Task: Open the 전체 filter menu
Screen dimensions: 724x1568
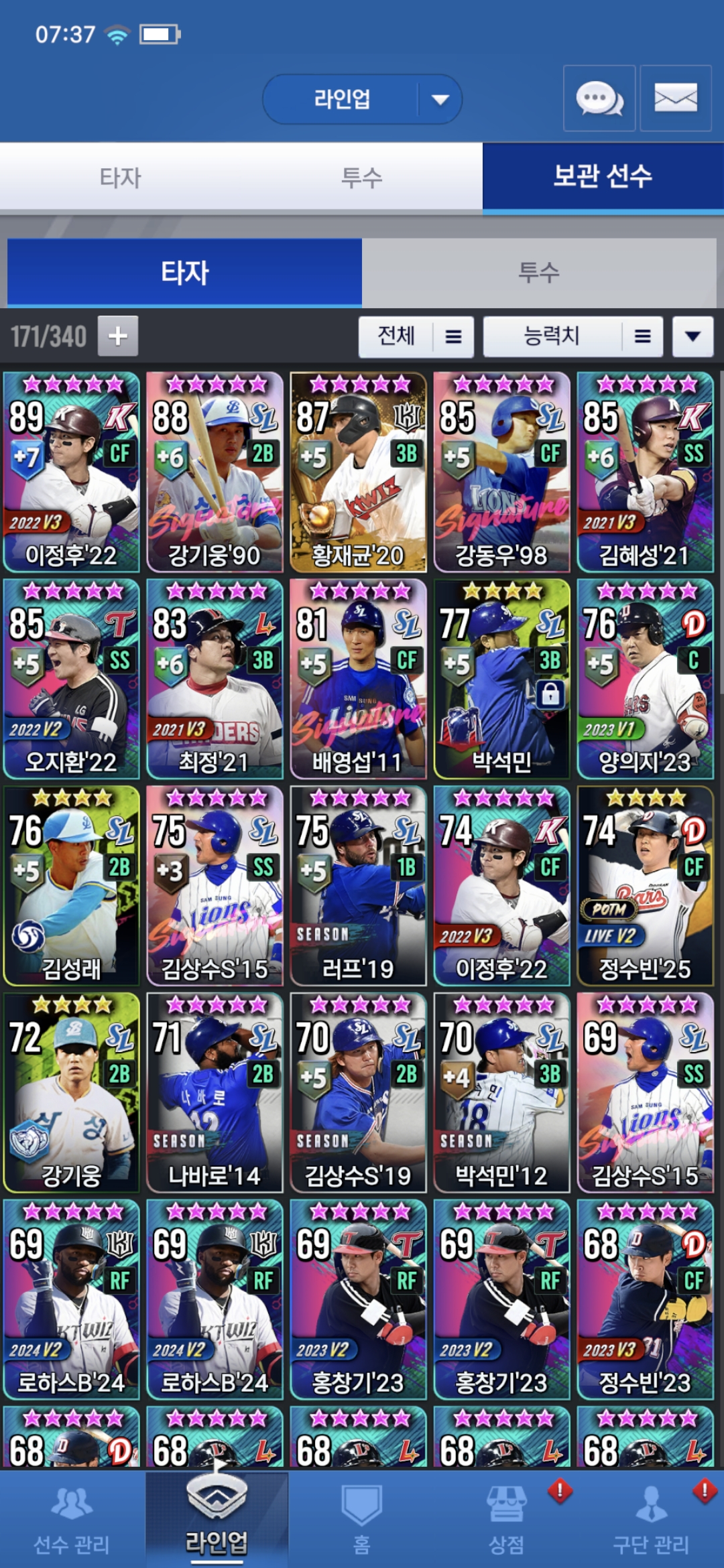Action: click(416, 336)
